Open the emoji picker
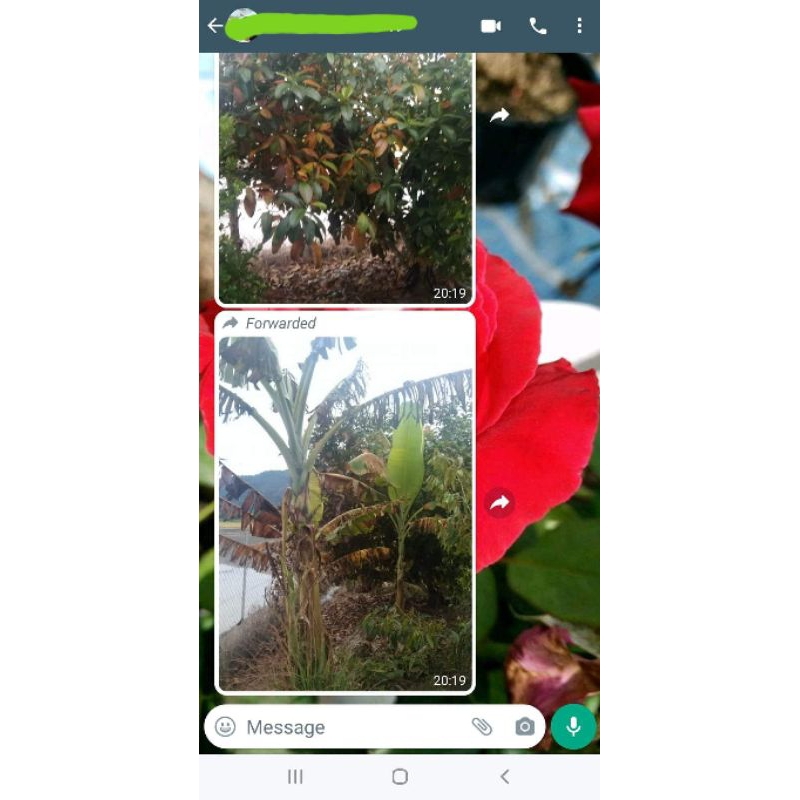800x800 pixels. pyautogui.click(x=226, y=727)
